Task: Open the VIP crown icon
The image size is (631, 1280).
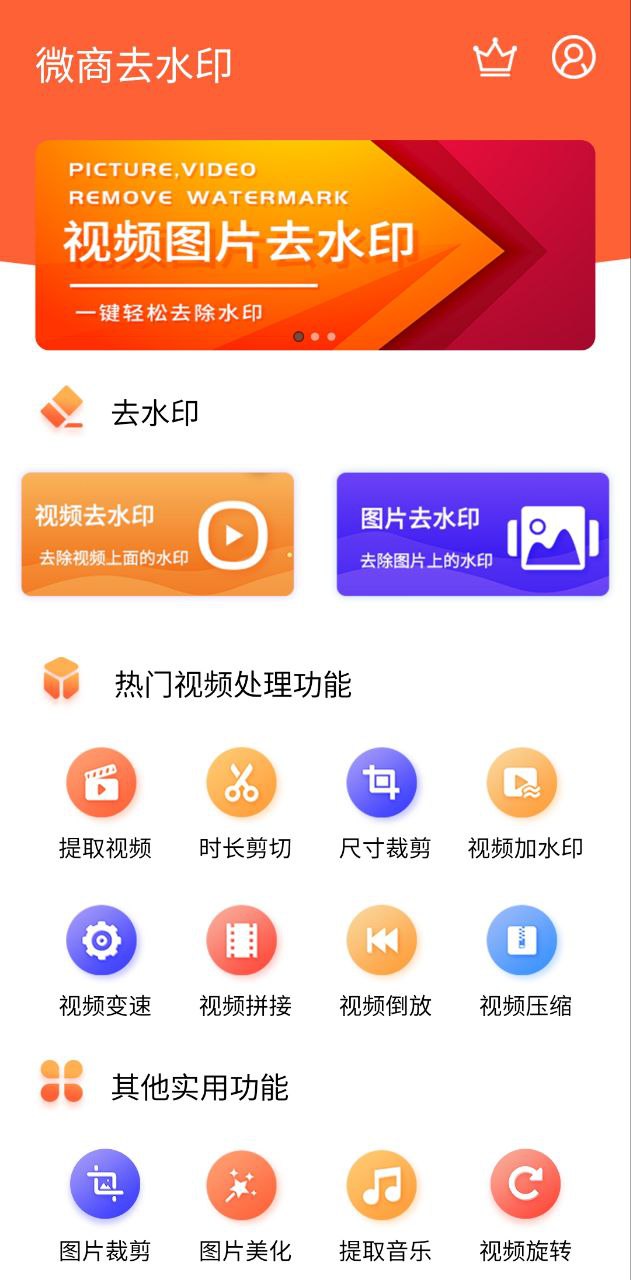Action: click(x=494, y=59)
